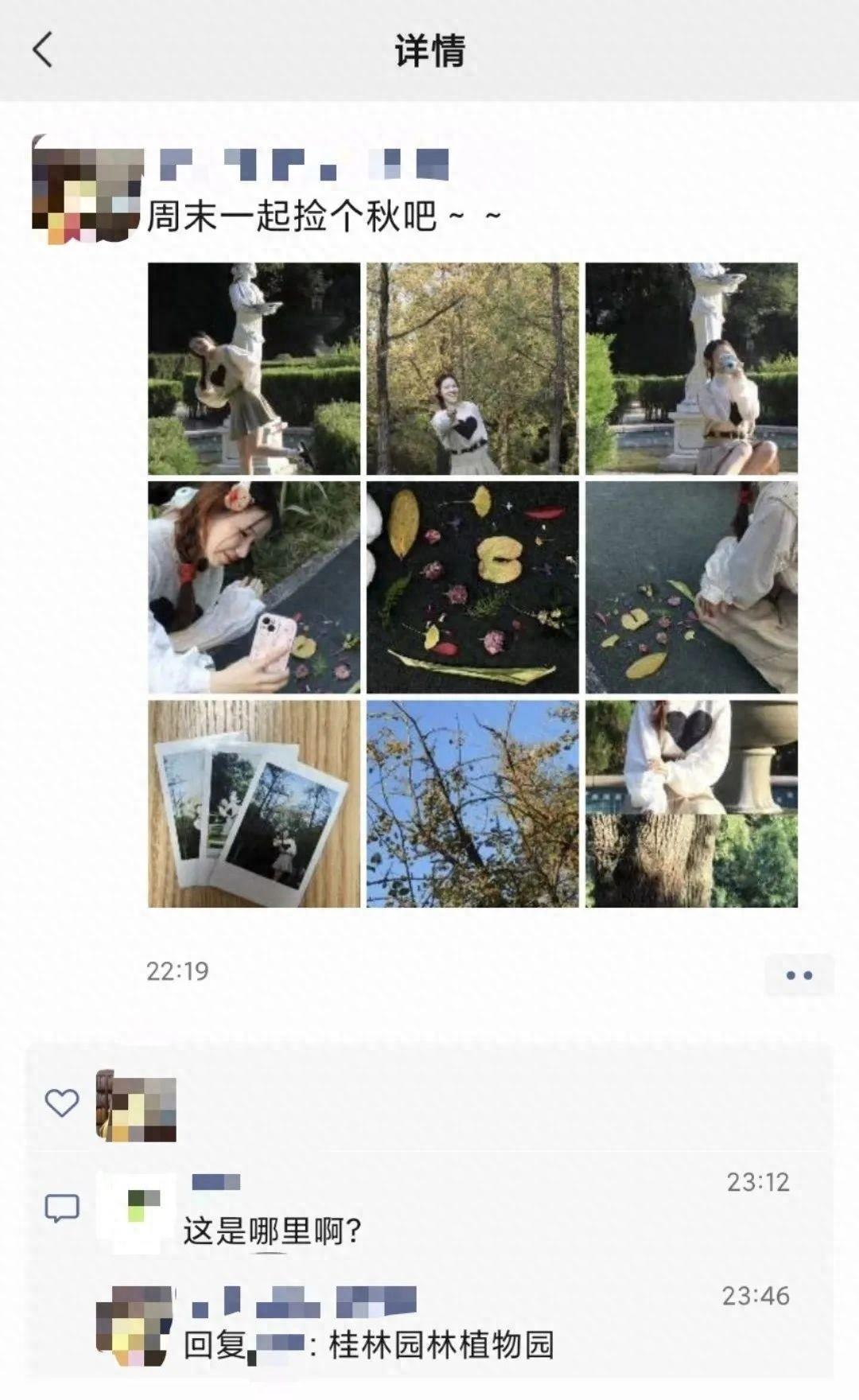Go back from the 详情 page
859x1400 pixels.
43,49
